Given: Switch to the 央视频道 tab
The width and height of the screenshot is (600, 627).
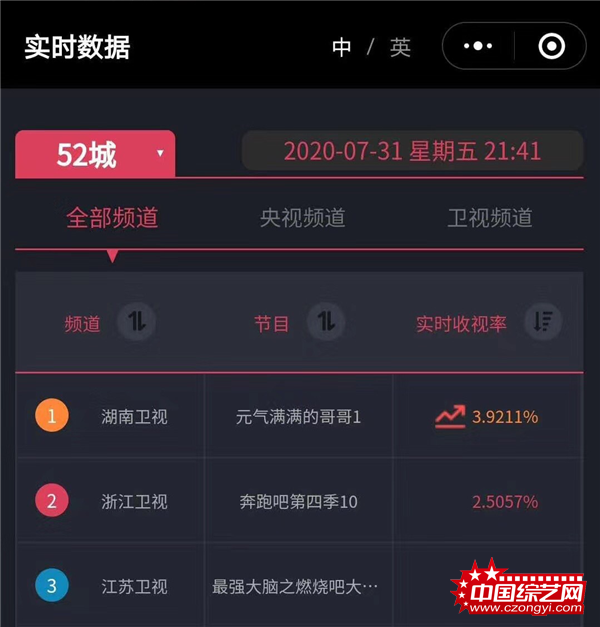Looking at the screenshot, I should [302, 217].
